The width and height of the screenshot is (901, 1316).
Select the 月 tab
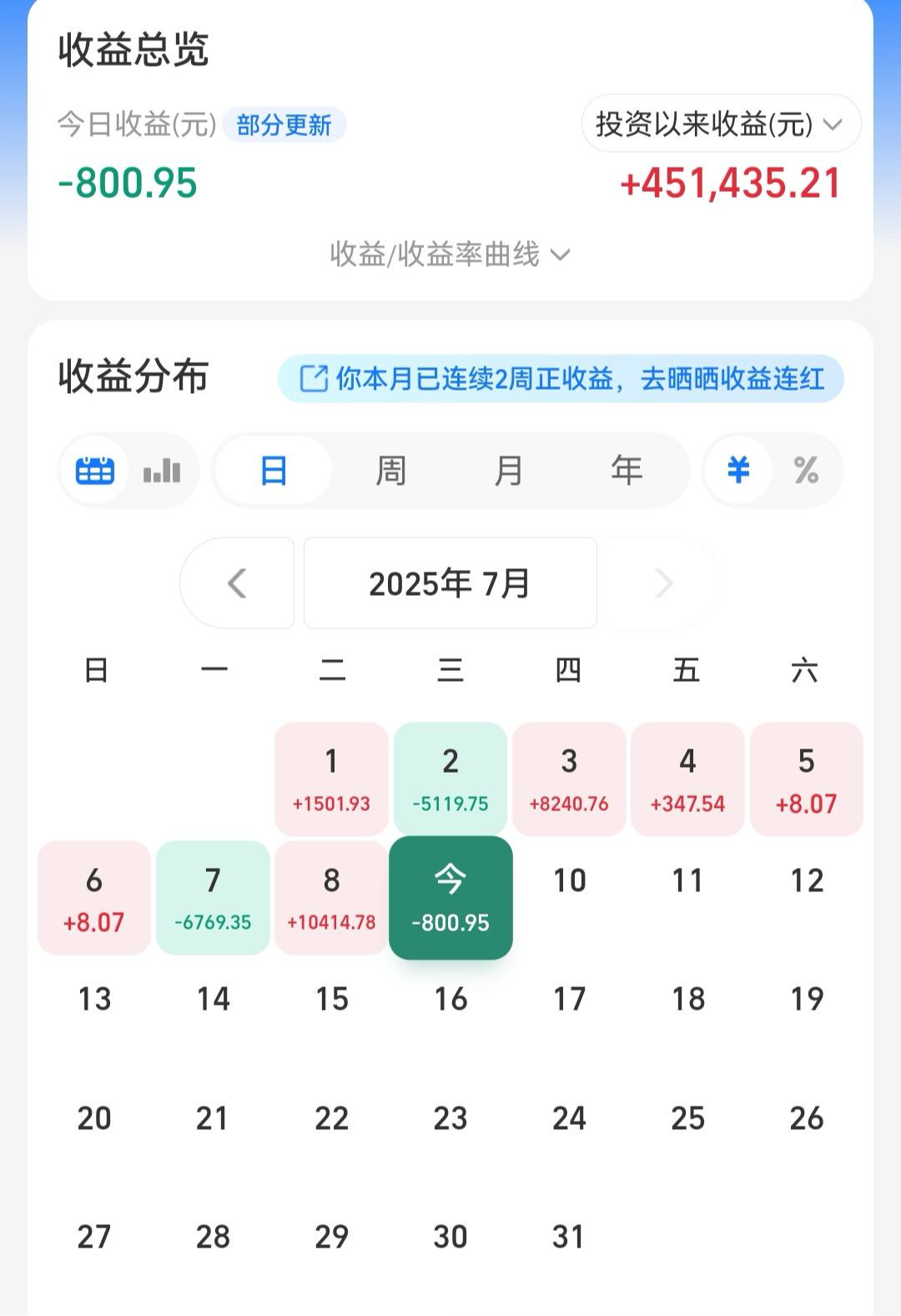click(x=510, y=471)
